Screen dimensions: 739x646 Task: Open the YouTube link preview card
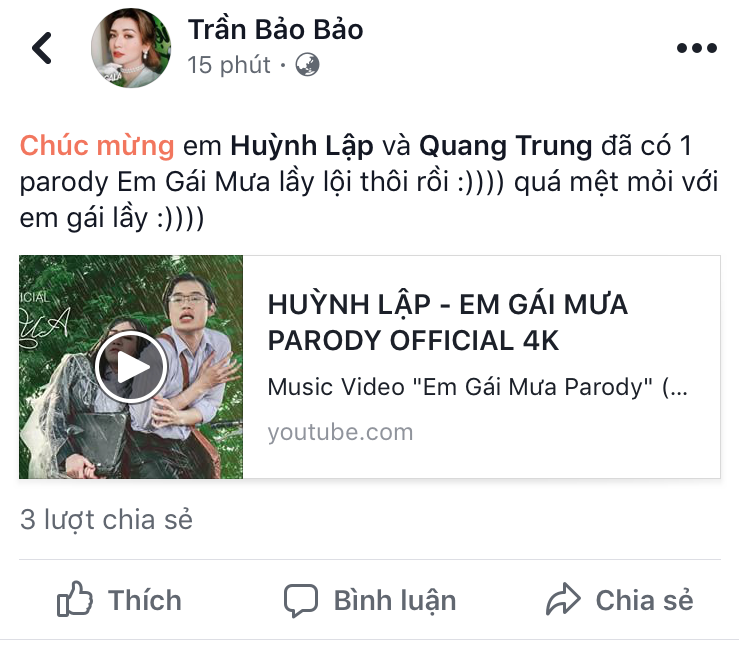point(480,367)
